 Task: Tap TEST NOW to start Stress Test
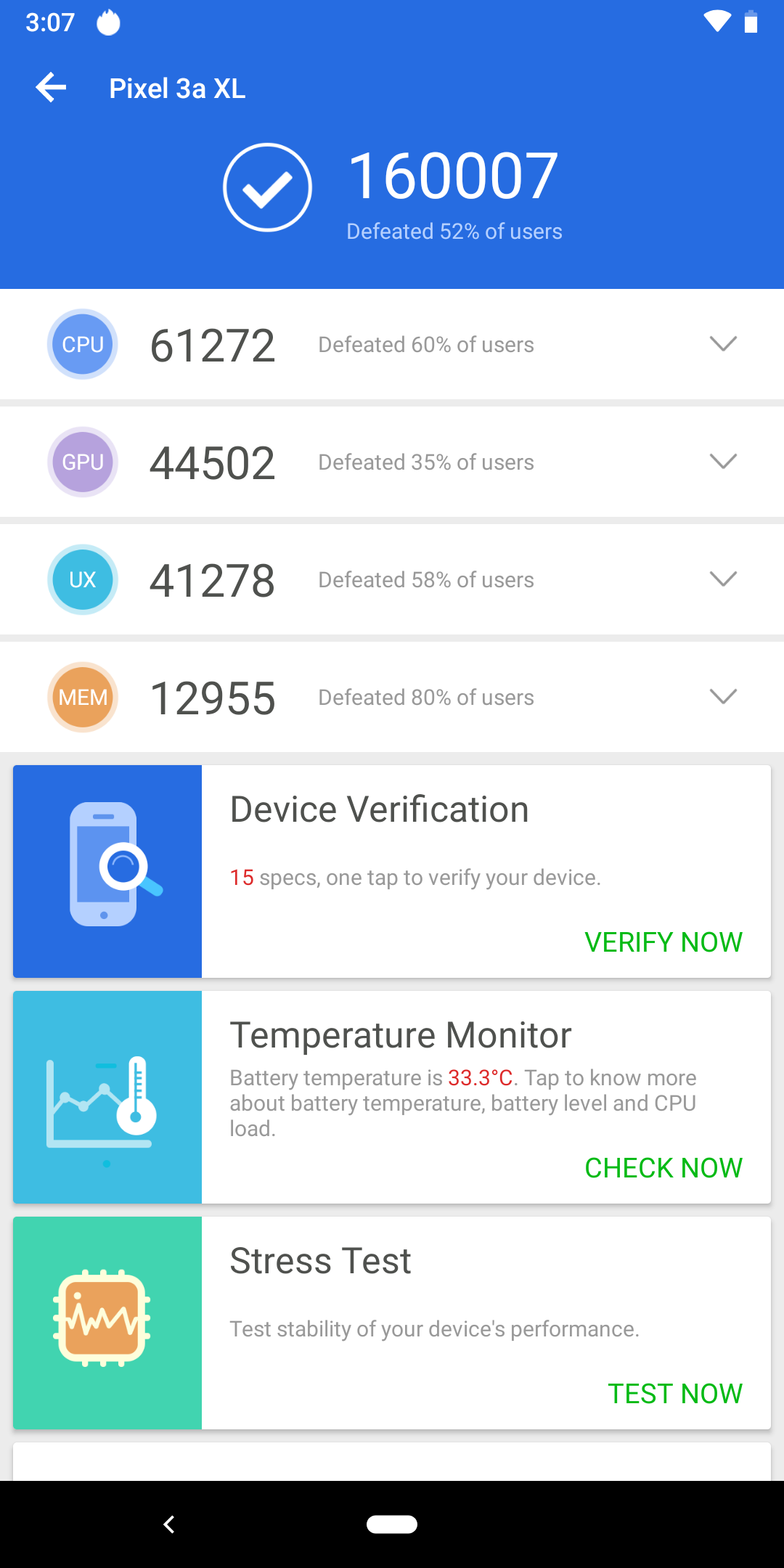[x=675, y=1394]
